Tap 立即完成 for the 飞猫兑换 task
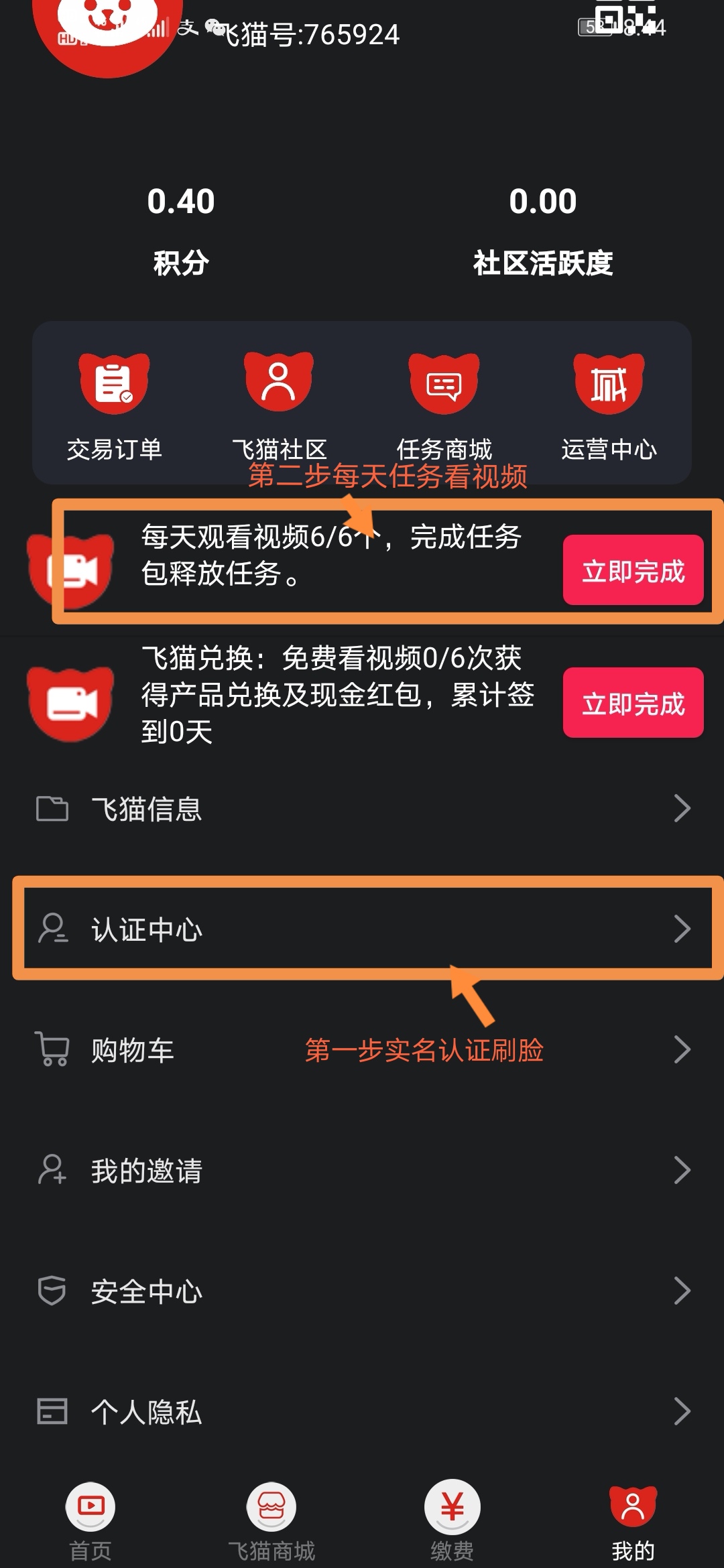The width and height of the screenshot is (724, 1568). [633, 703]
